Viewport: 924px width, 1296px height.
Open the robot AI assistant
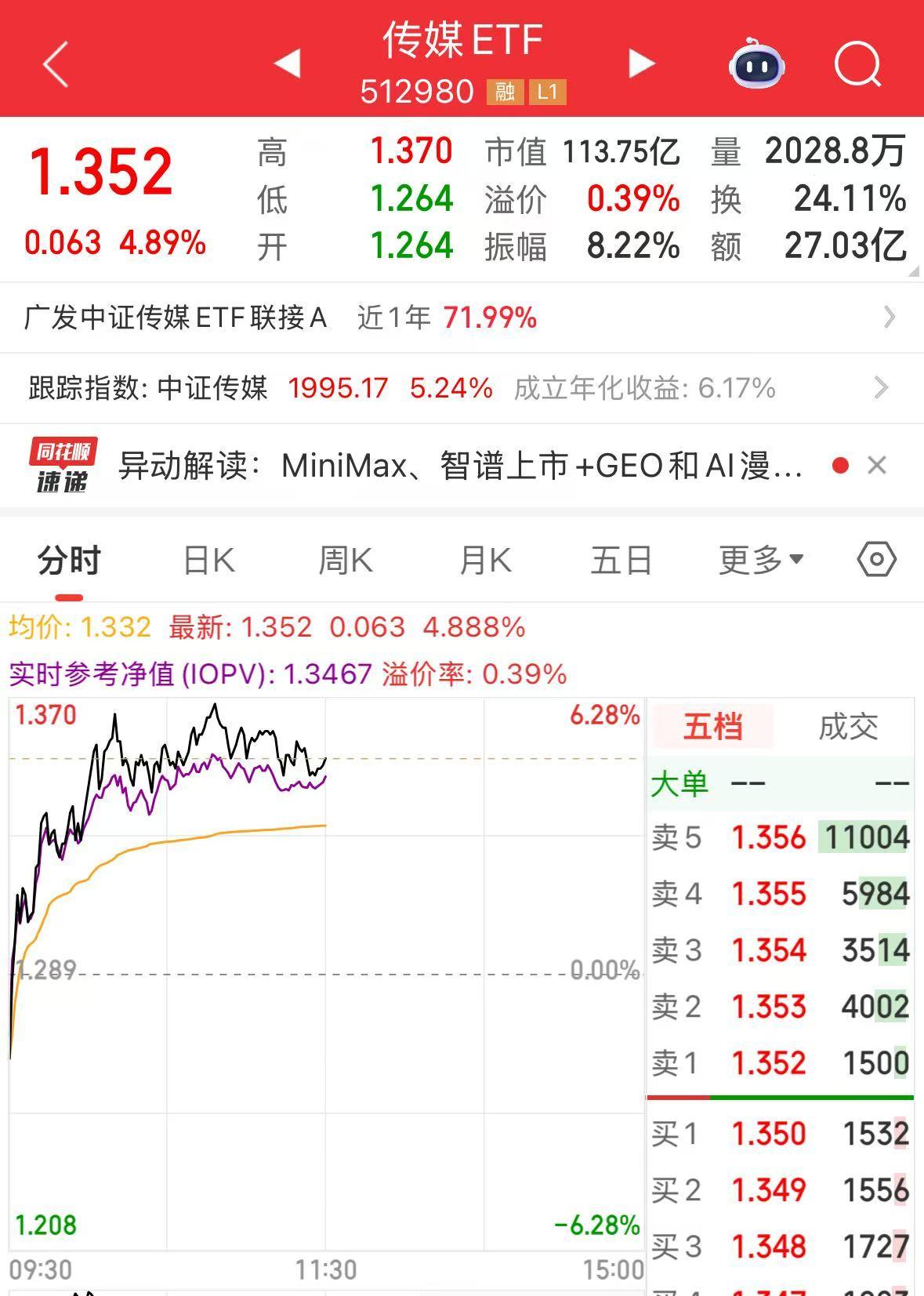(756, 64)
